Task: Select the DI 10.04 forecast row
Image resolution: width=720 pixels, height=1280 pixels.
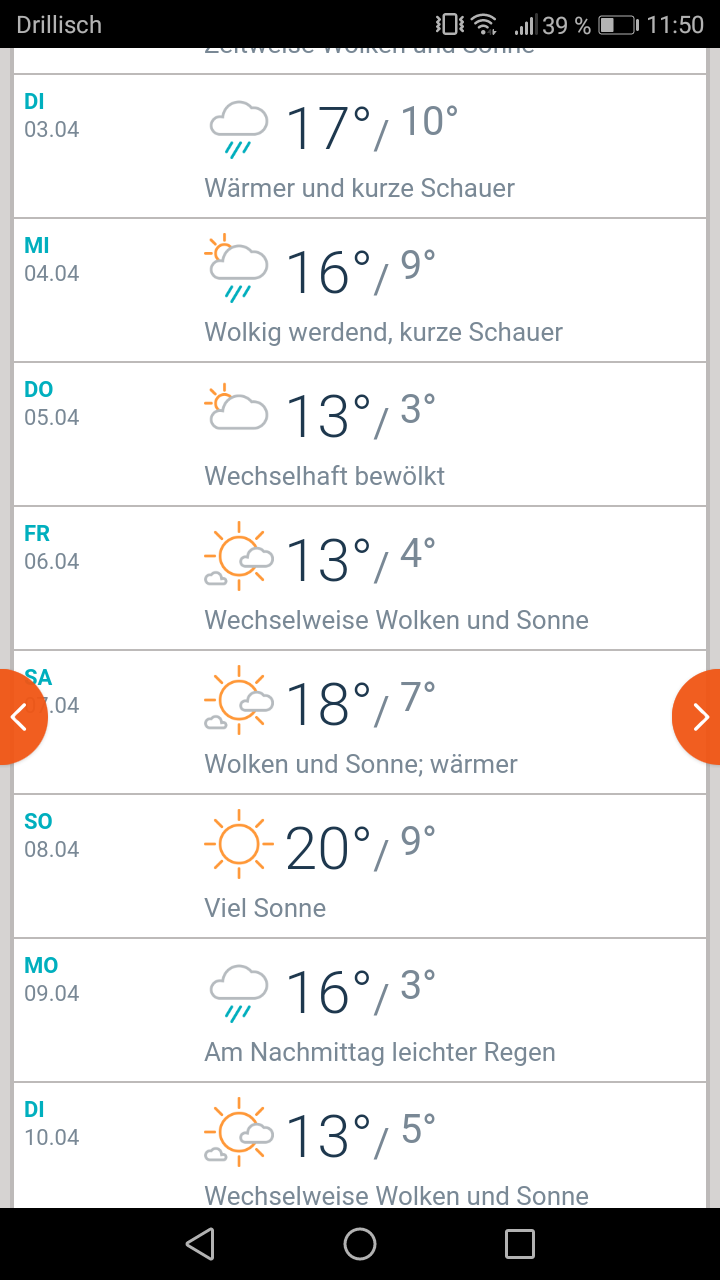Action: (360, 1146)
